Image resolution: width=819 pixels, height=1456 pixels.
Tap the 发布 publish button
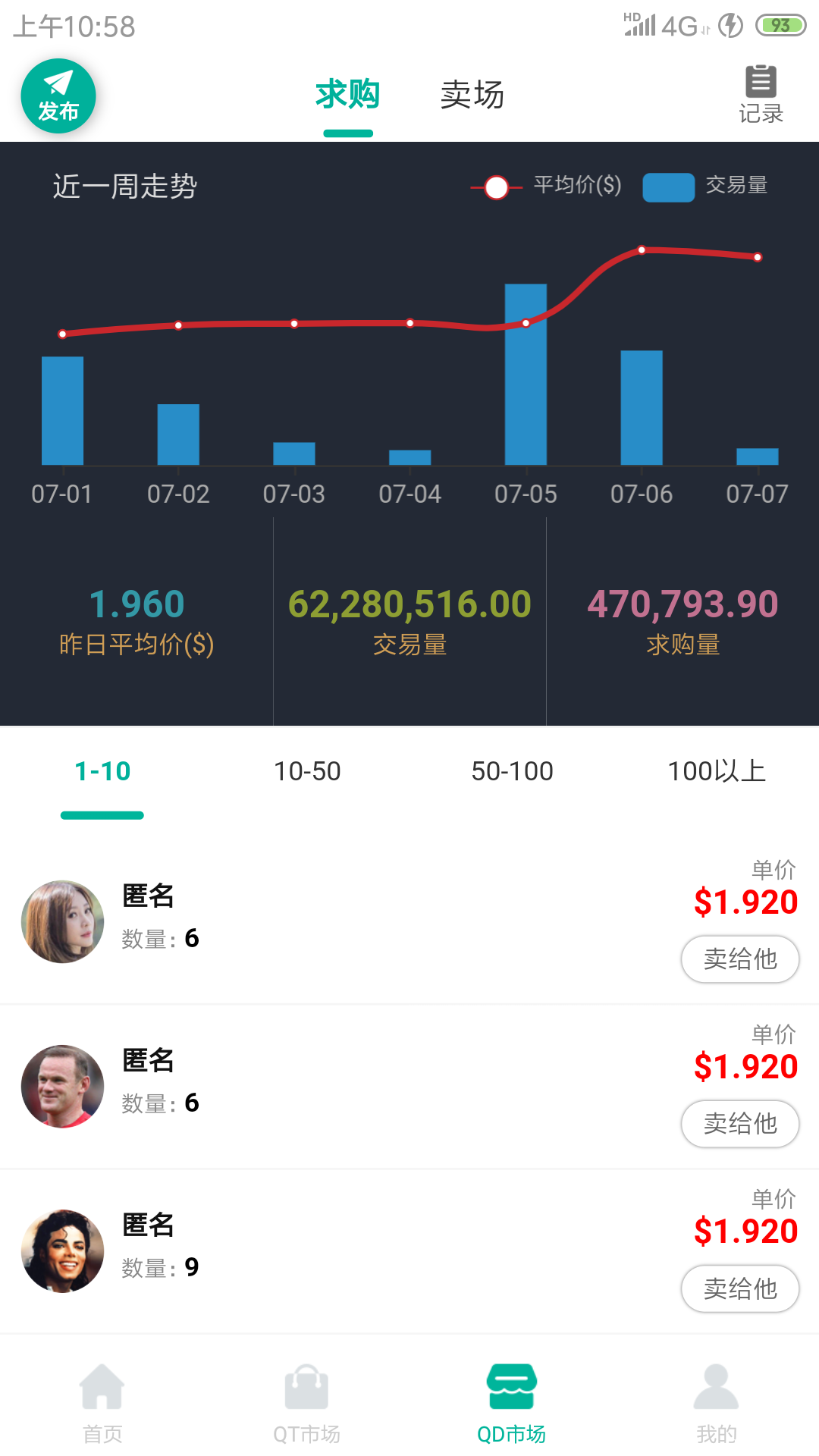coord(58,96)
